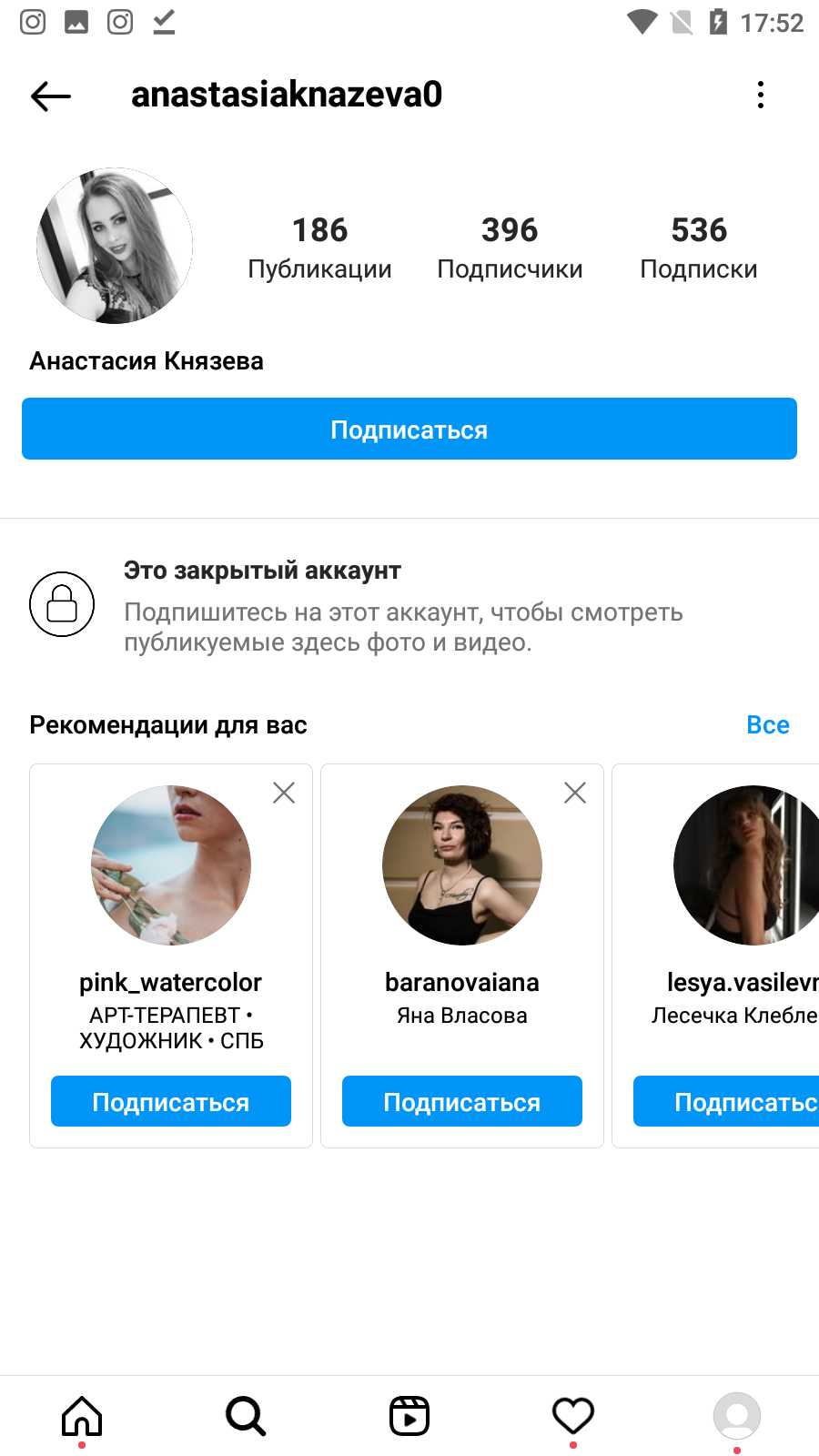Dismiss the baranovaiana suggestion

(x=575, y=793)
